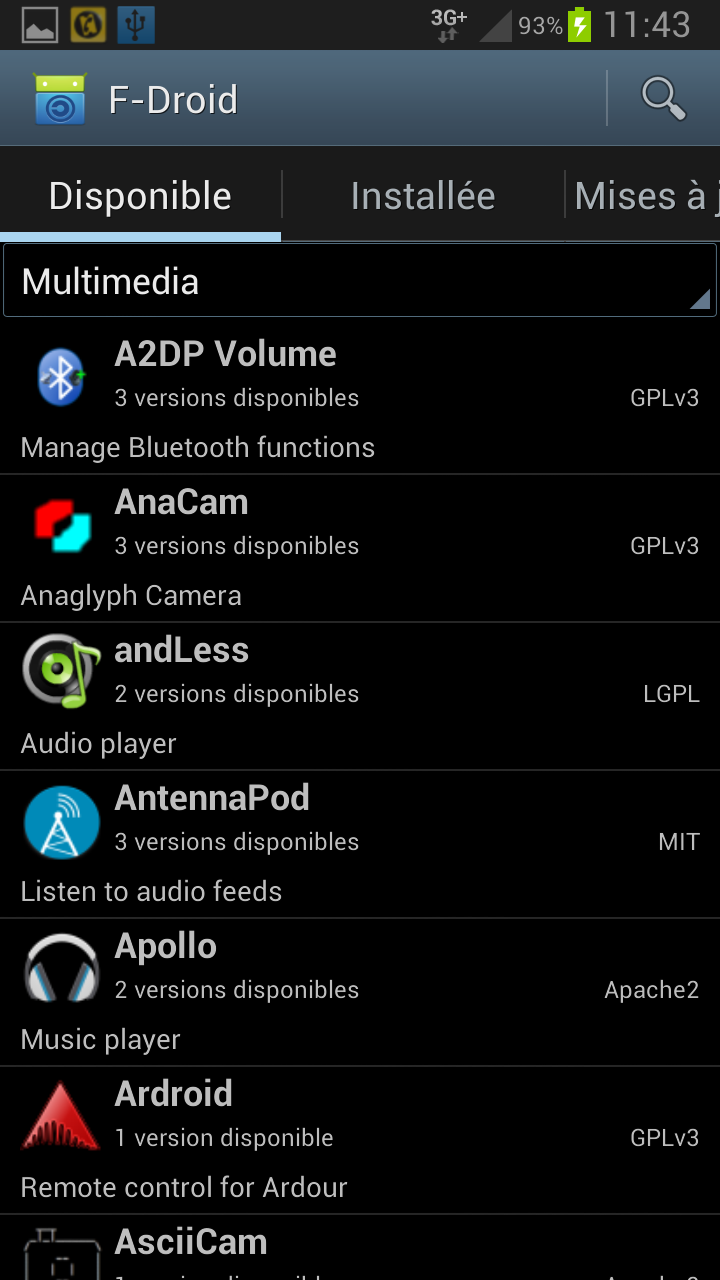Go to the Mises à jour tab
Image resolution: width=720 pixels, height=1280 pixels.
pos(645,196)
